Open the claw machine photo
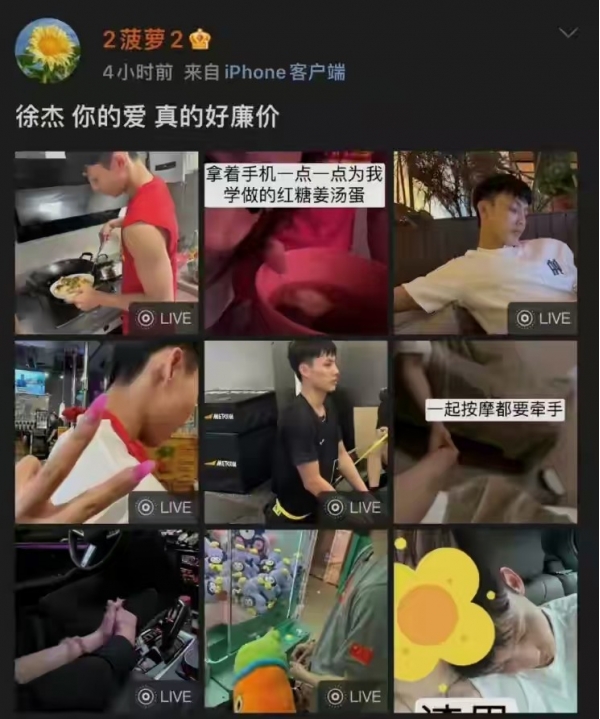This screenshot has width=600, height=719. coord(296,620)
